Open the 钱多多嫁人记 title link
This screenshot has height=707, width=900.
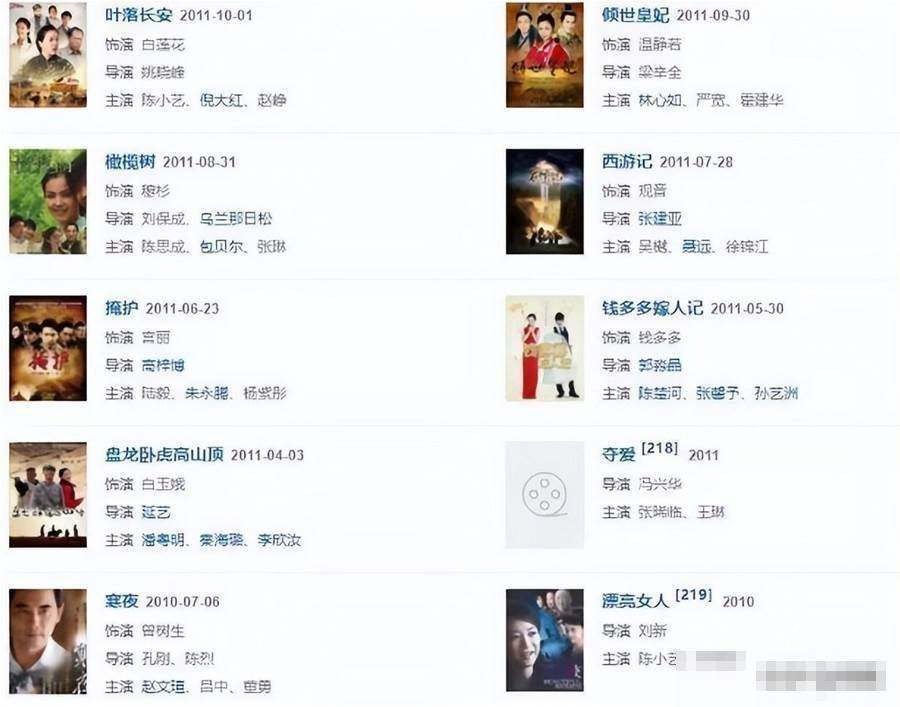(x=653, y=308)
